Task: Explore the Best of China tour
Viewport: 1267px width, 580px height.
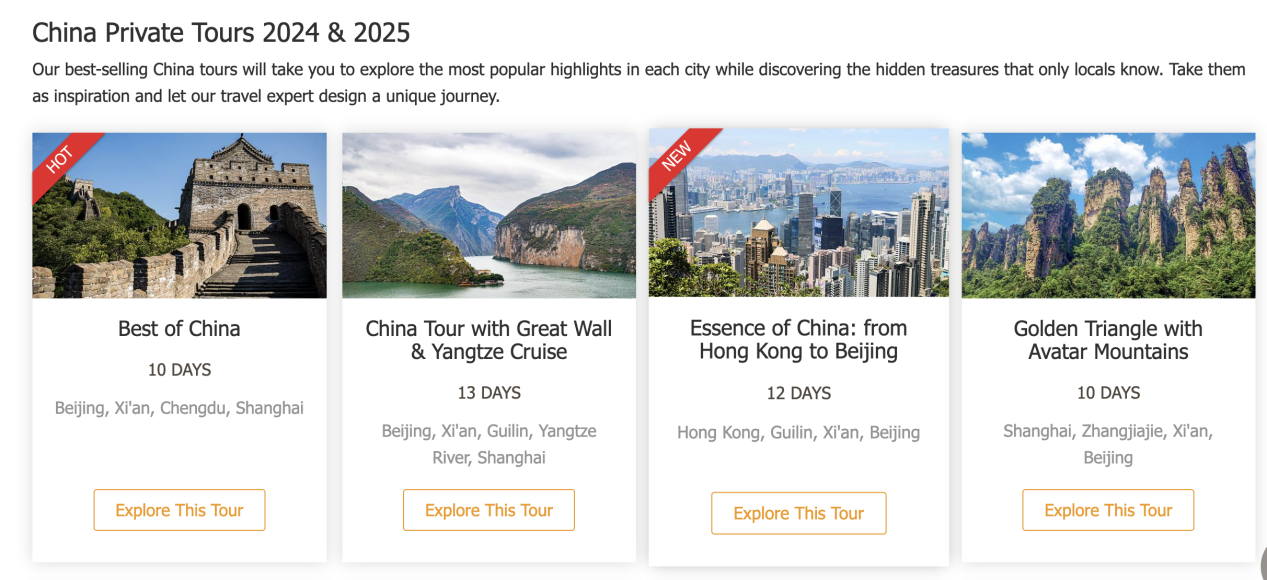Action: click(179, 510)
